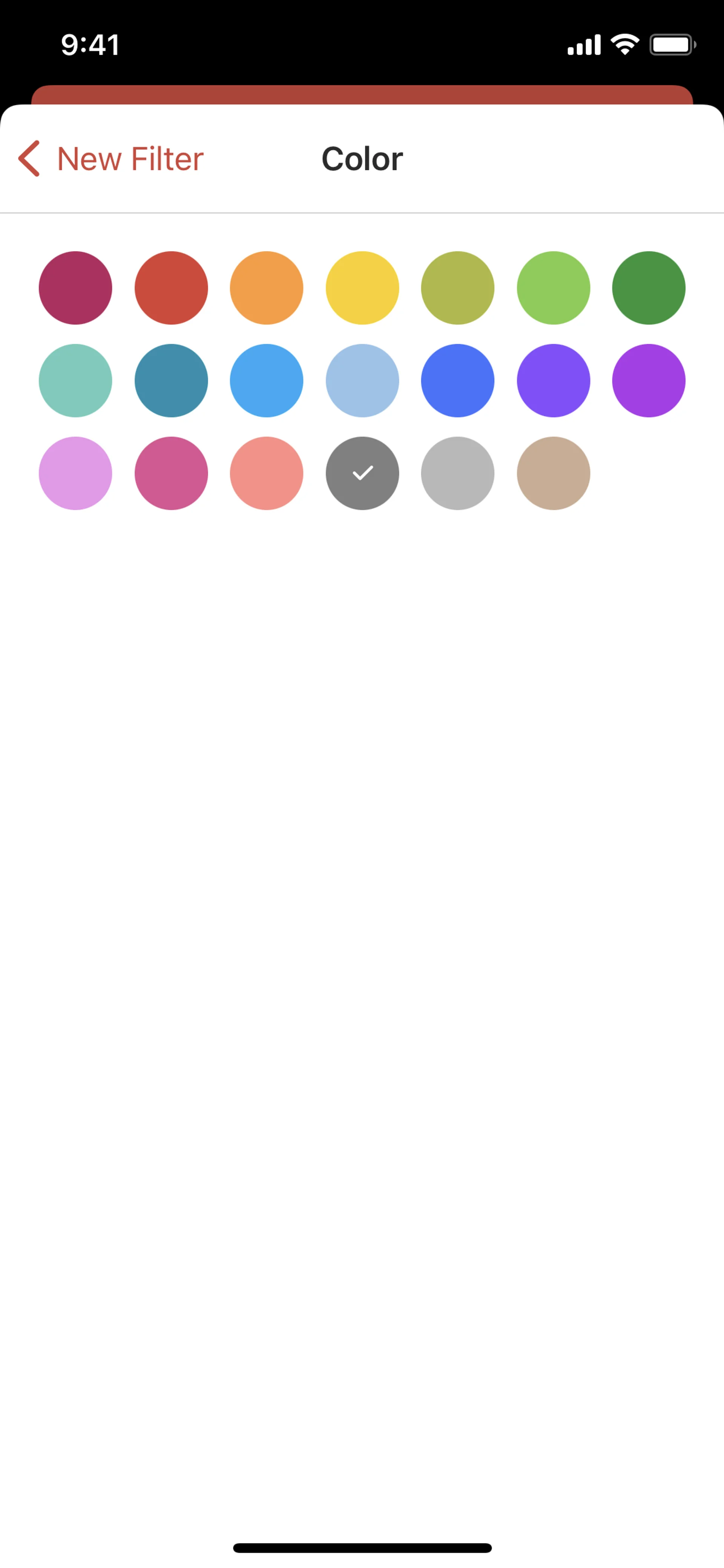Pick the orange color
724x1568 pixels.
(267, 288)
